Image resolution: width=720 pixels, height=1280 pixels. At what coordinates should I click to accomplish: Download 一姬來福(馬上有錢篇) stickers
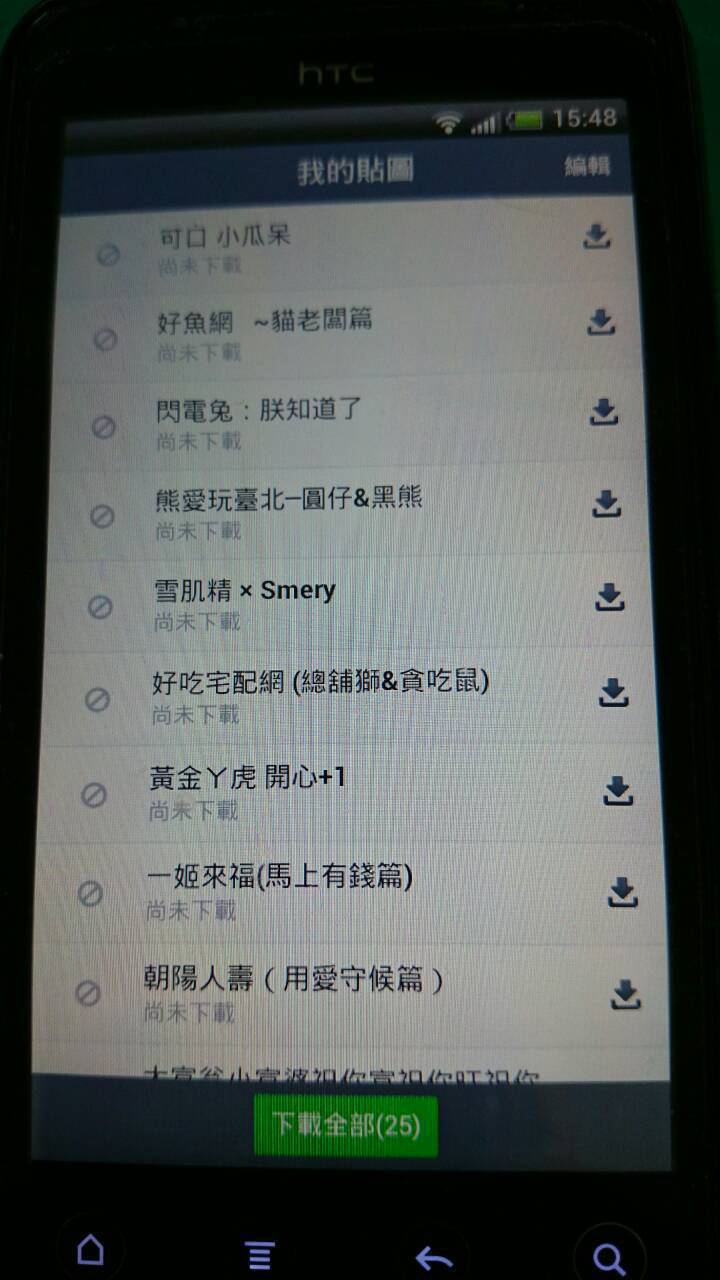click(x=623, y=891)
